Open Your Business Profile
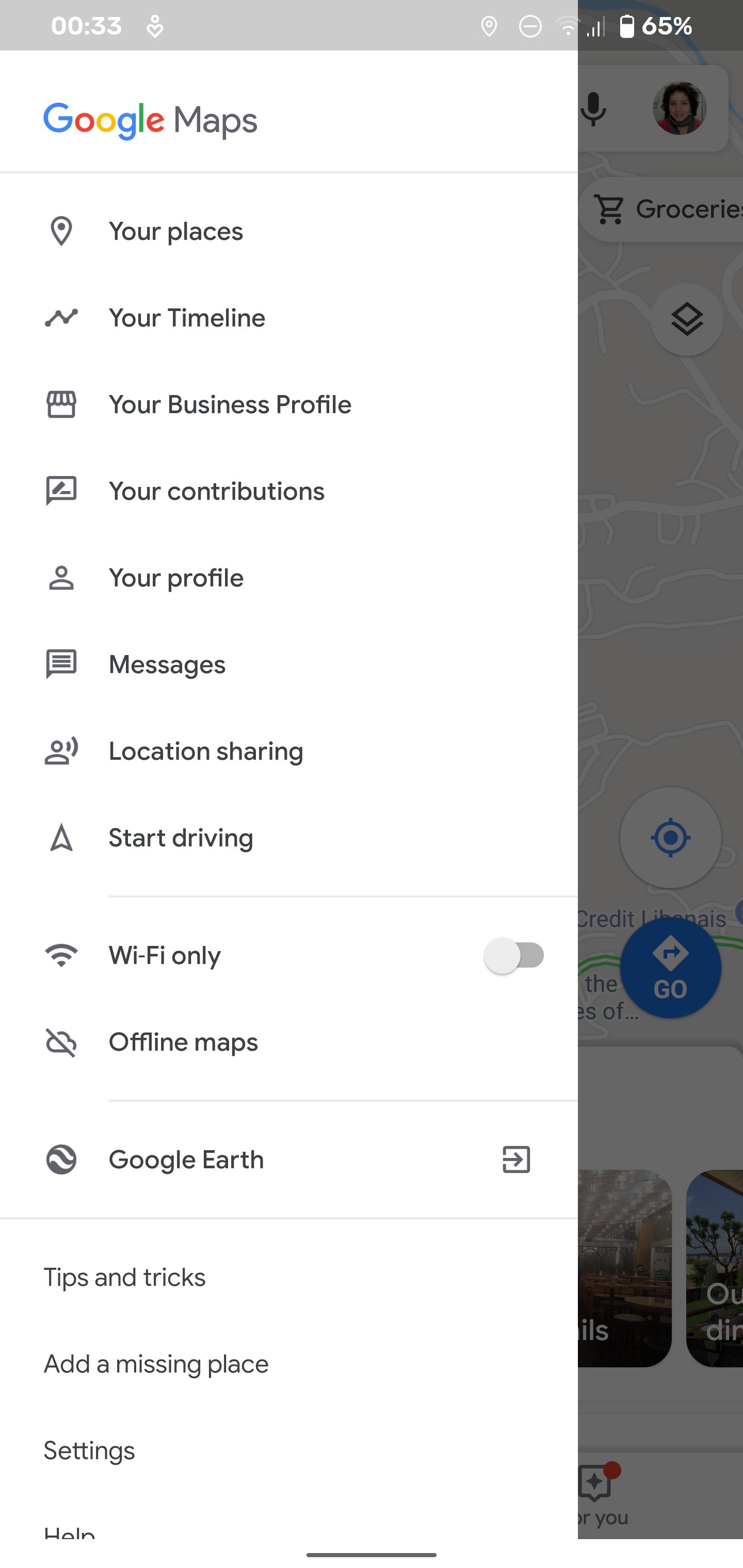The width and height of the screenshot is (743, 1568). point(230,403)
